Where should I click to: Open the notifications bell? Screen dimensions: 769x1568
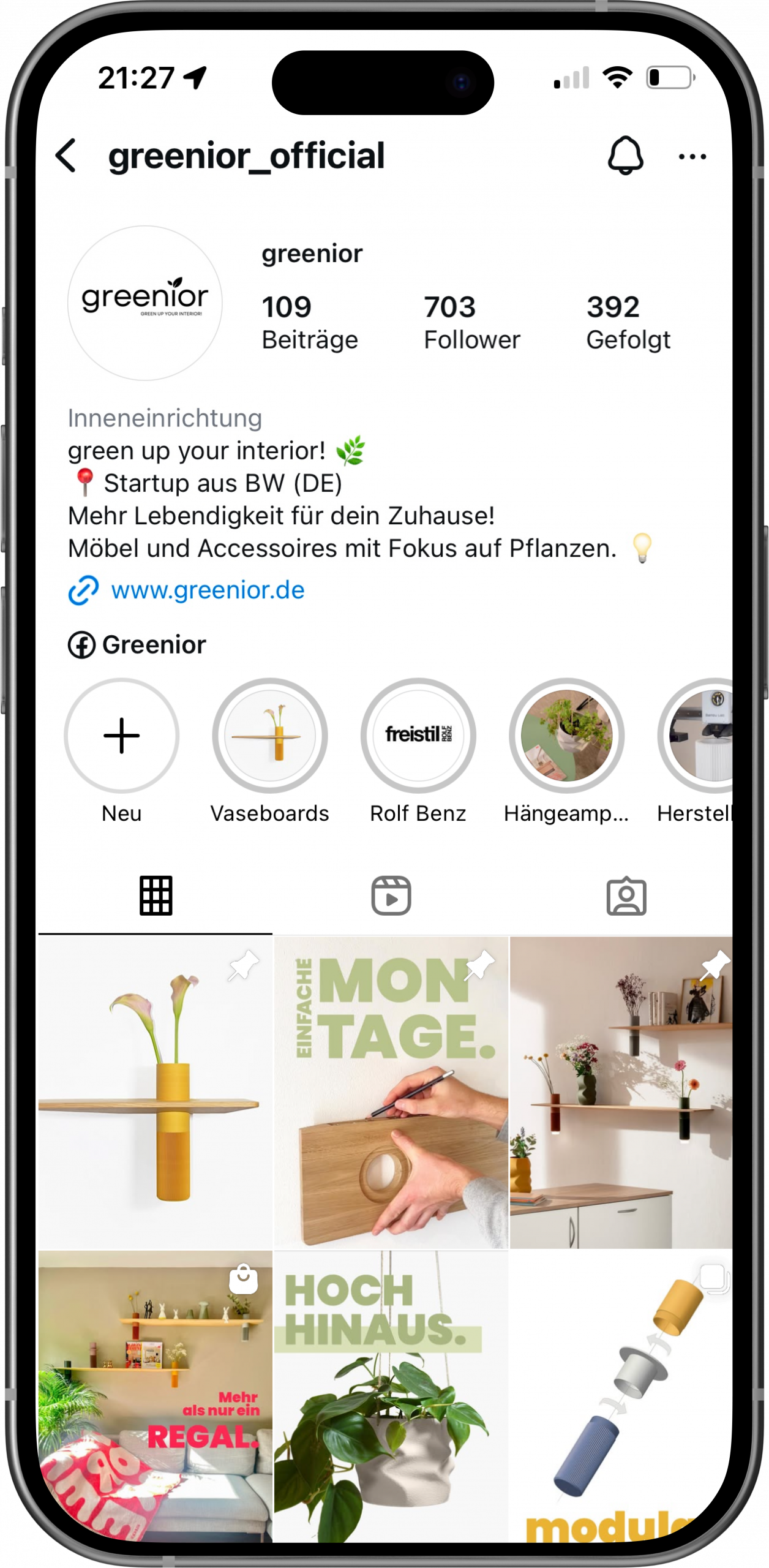625,156
